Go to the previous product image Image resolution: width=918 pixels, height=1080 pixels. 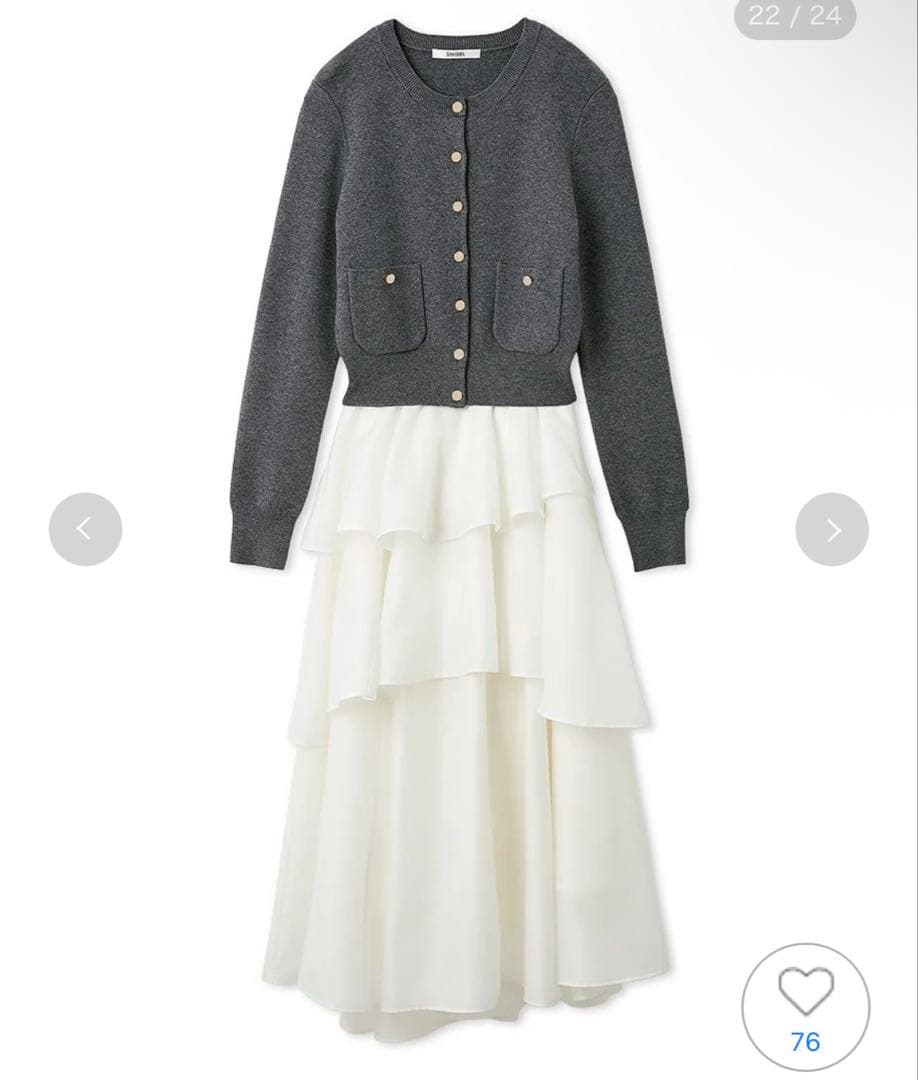[x=85, y=529]
